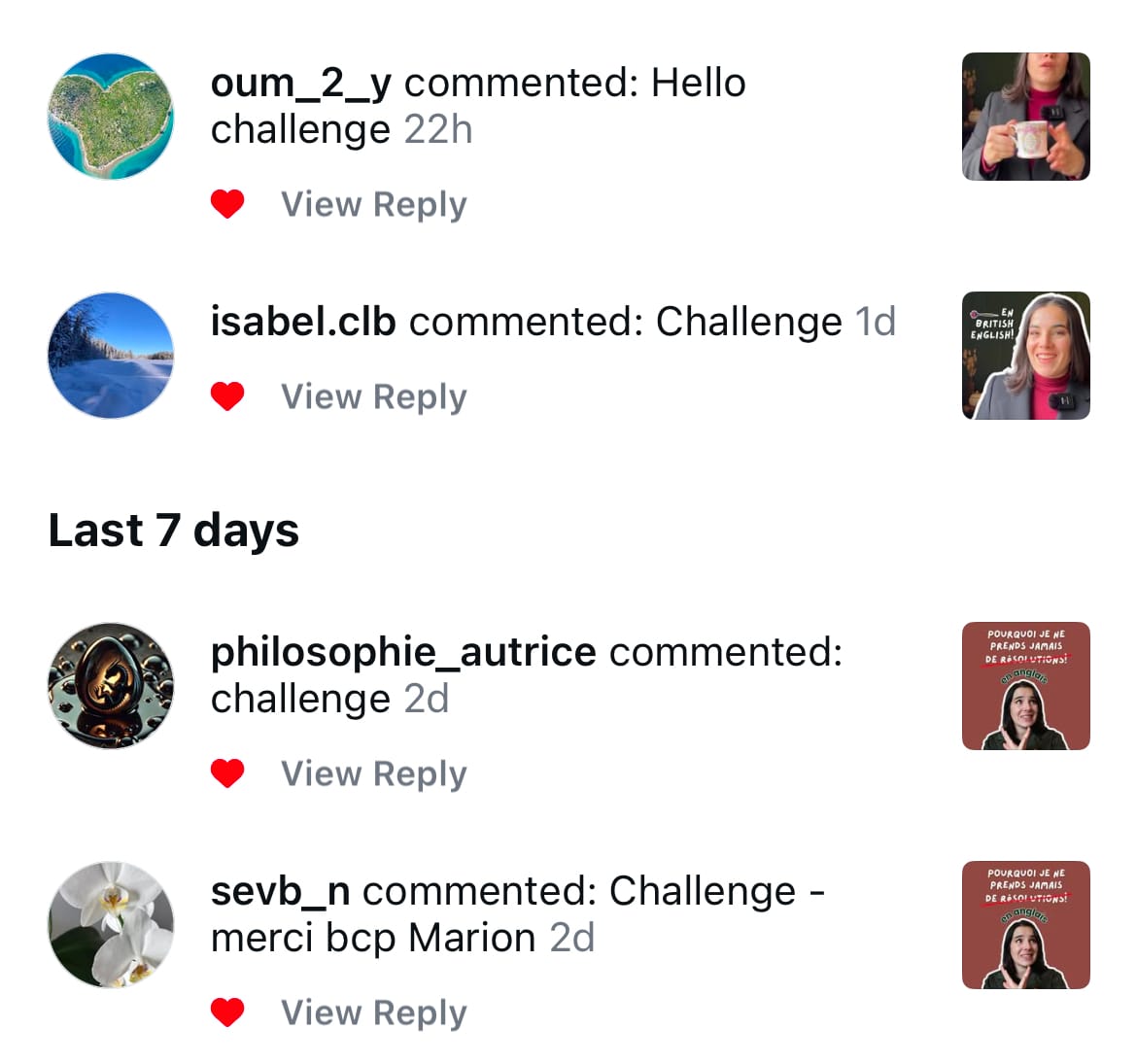1137x1064 pixels.
Task: Open philosophie_autrice's profile avatar
Action: click(111, 686)
